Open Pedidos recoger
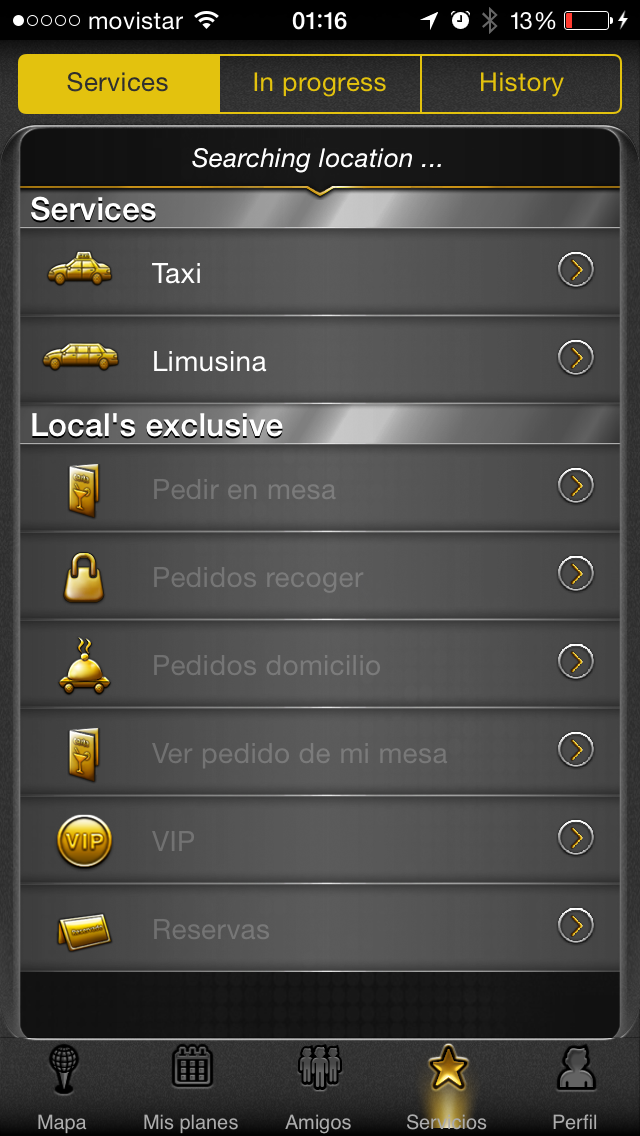This screenshot has width=640, height=1136. point(320,576)
